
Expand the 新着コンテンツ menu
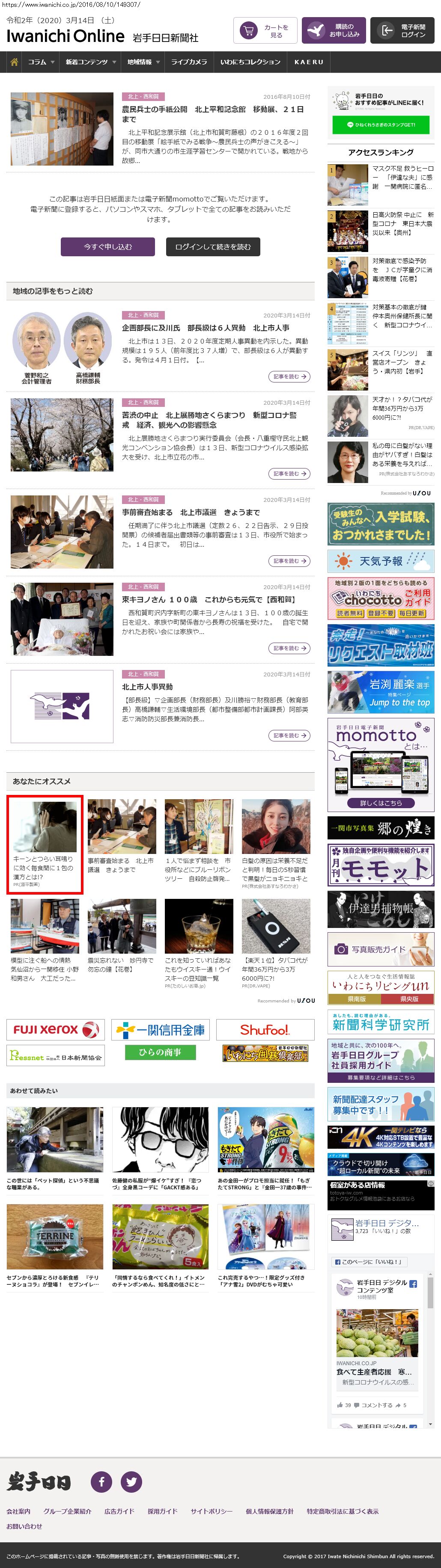[90, 62]
